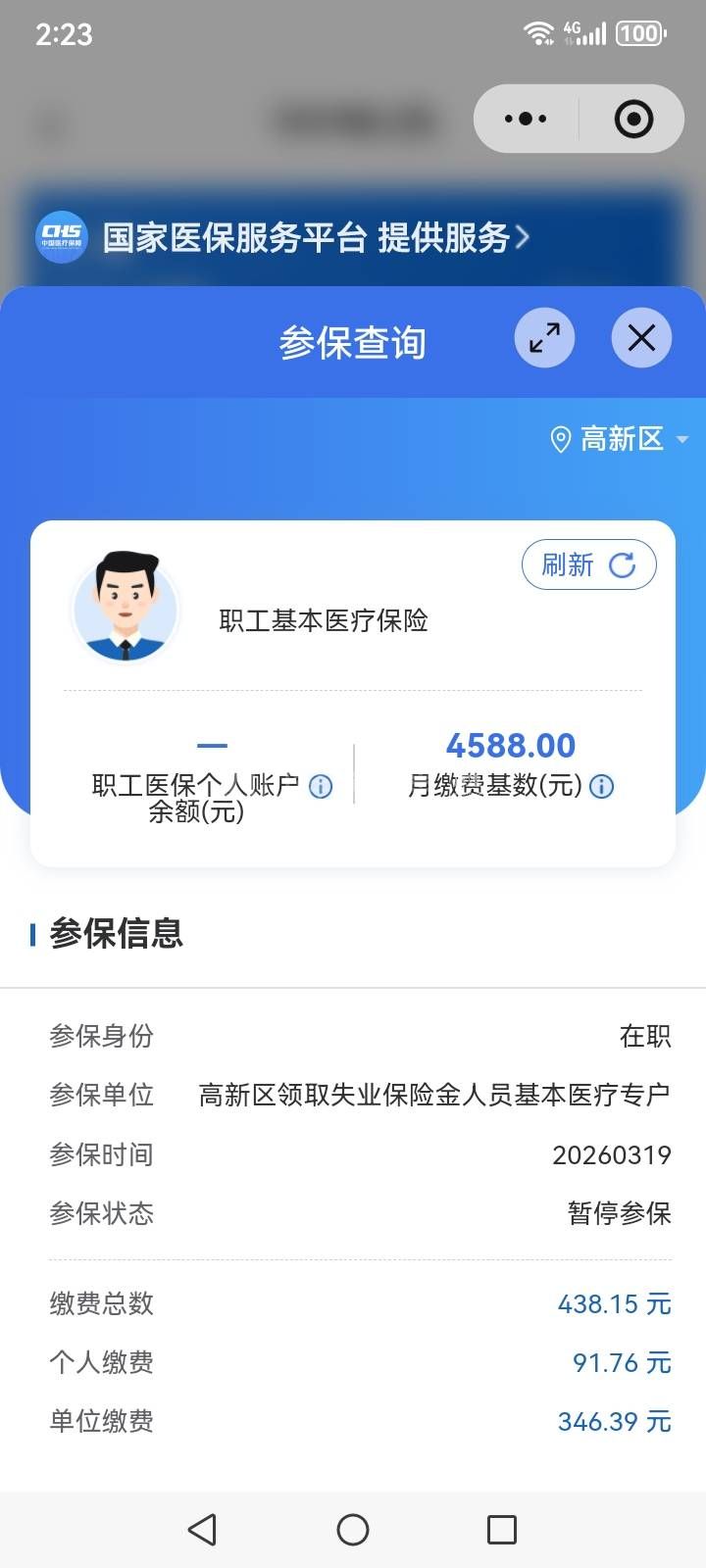View info about 月缴费基数
Image resolution: width=706 pixels, height=1568 pixels.
click(601, 786)
